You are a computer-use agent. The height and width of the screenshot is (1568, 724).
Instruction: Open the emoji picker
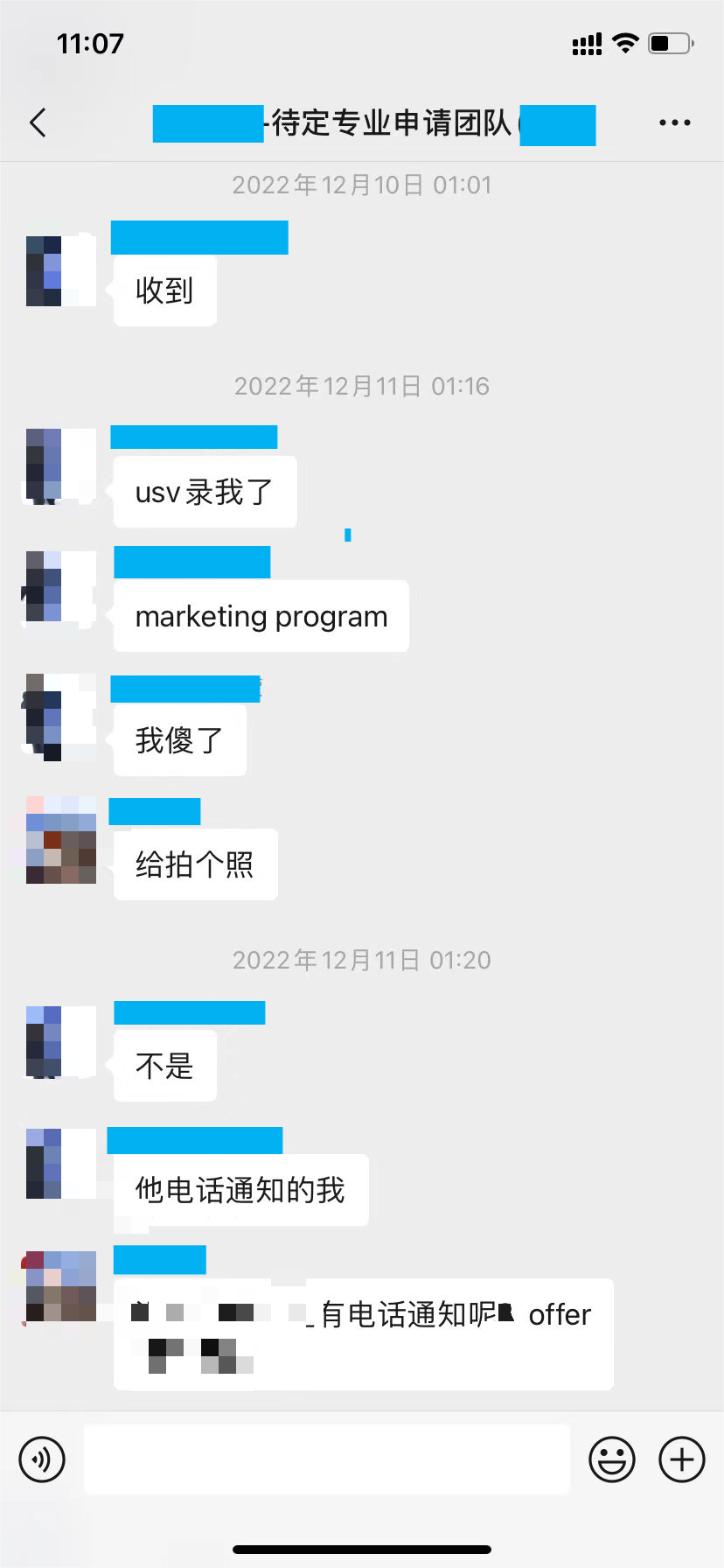(x=611, y=1459)
